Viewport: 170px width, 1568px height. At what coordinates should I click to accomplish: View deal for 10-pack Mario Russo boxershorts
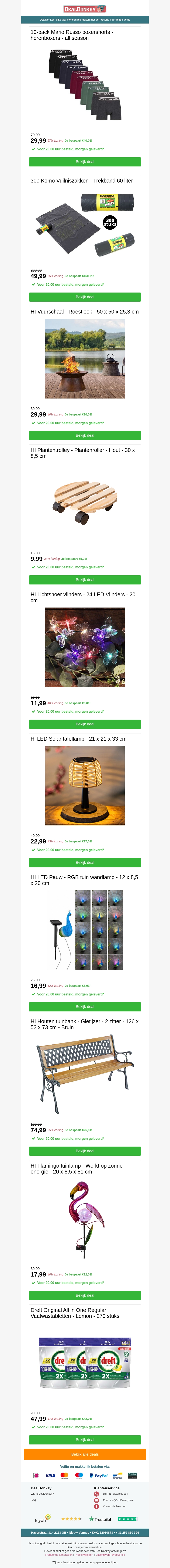(85, 162)
